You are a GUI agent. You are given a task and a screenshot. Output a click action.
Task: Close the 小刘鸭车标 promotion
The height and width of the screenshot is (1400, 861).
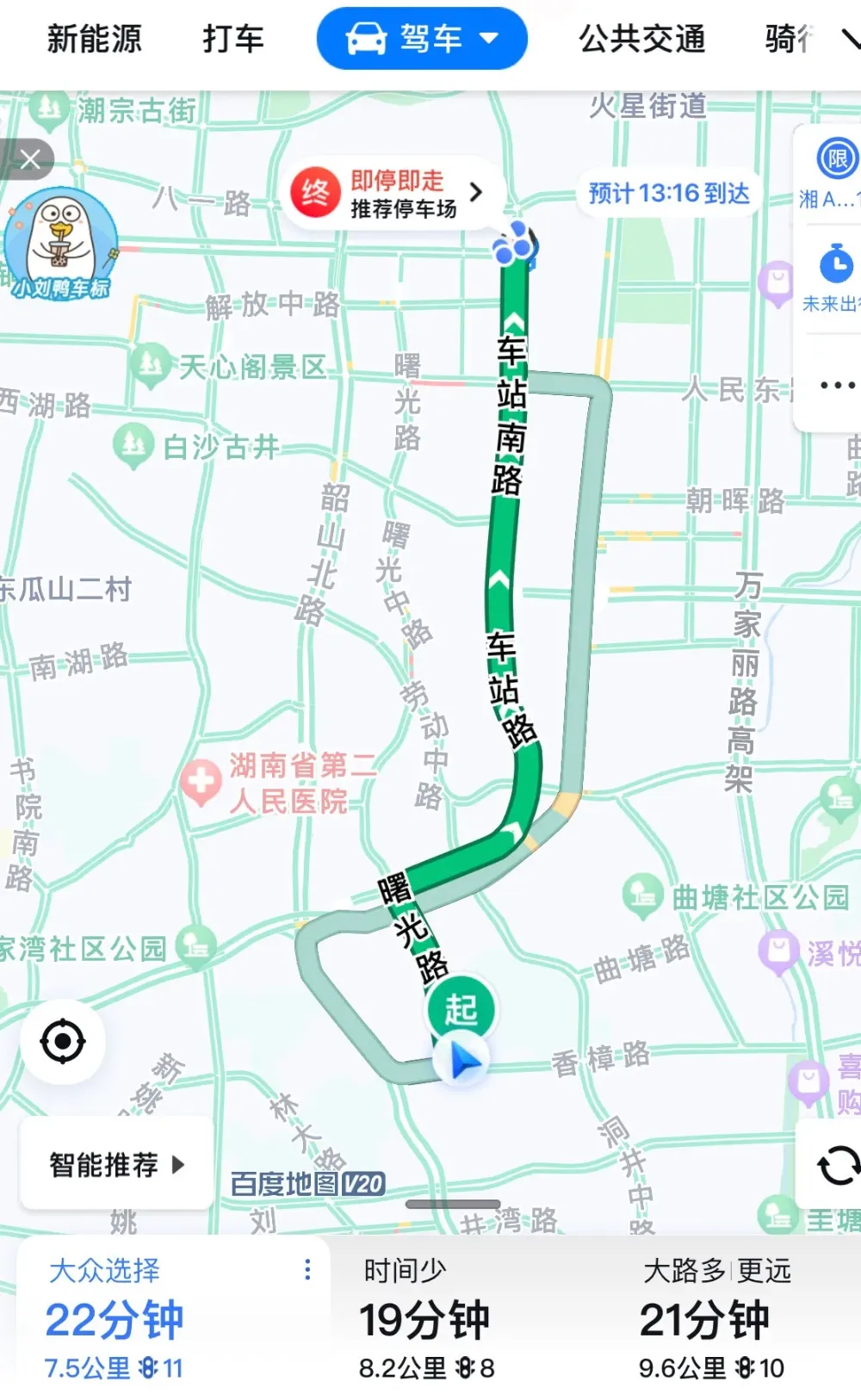[30, 159]
